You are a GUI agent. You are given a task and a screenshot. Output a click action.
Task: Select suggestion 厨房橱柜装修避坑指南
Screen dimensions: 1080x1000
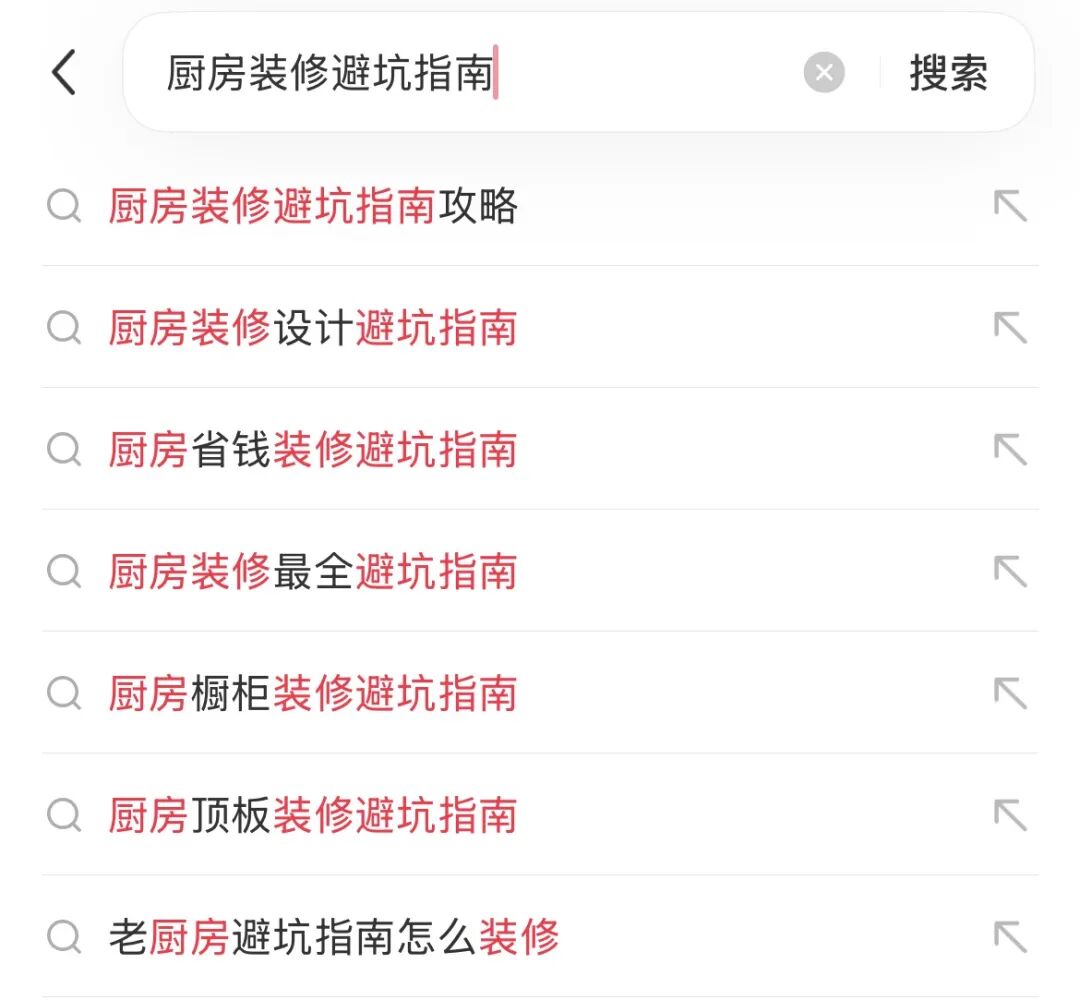tap(312, 694)
